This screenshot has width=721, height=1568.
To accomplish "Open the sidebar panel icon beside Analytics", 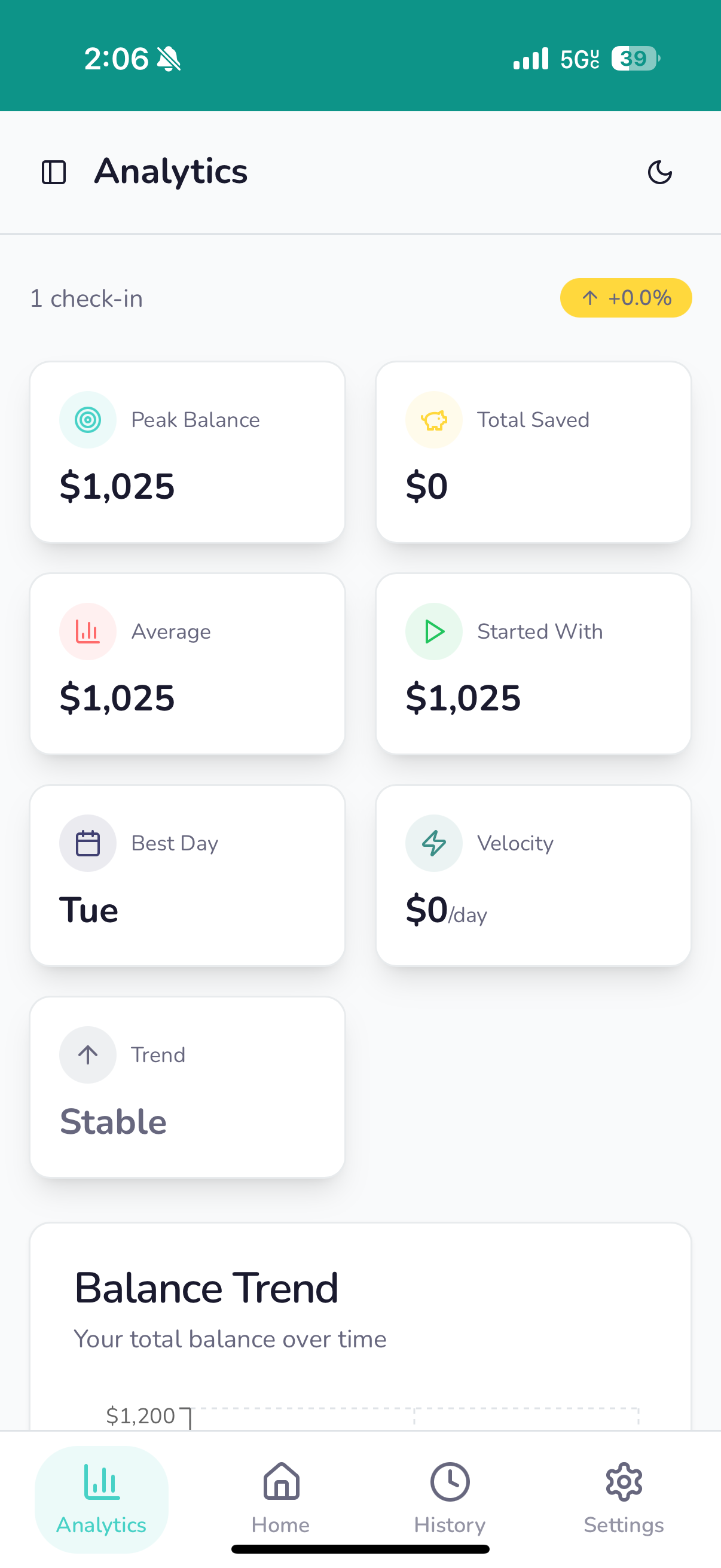I will (x=54, y=172).
